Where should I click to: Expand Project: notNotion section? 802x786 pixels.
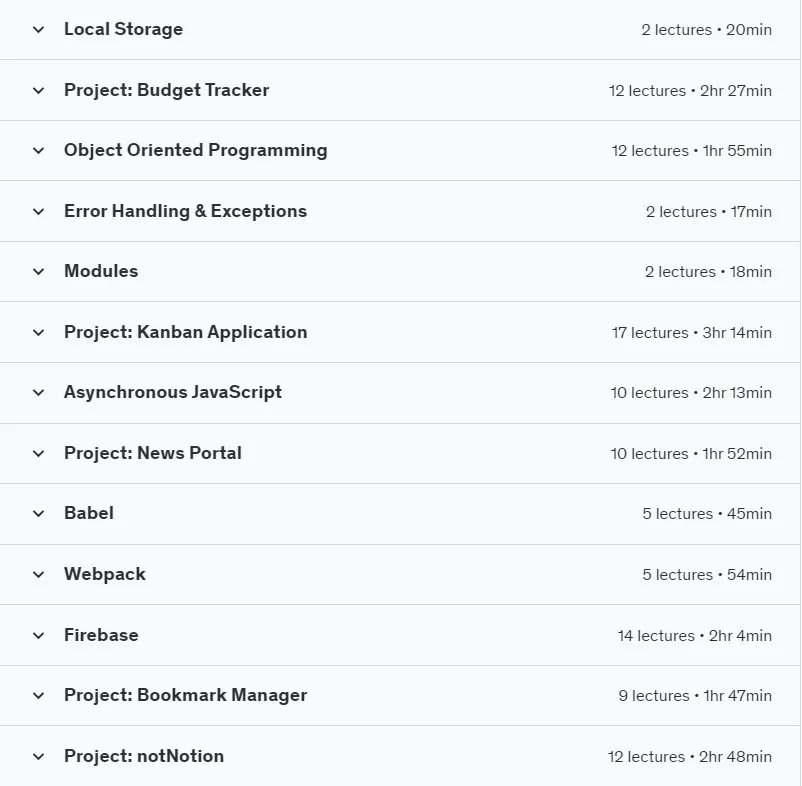400,756
